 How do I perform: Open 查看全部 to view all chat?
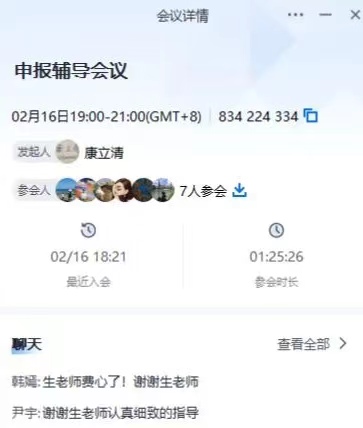(312, 344)
